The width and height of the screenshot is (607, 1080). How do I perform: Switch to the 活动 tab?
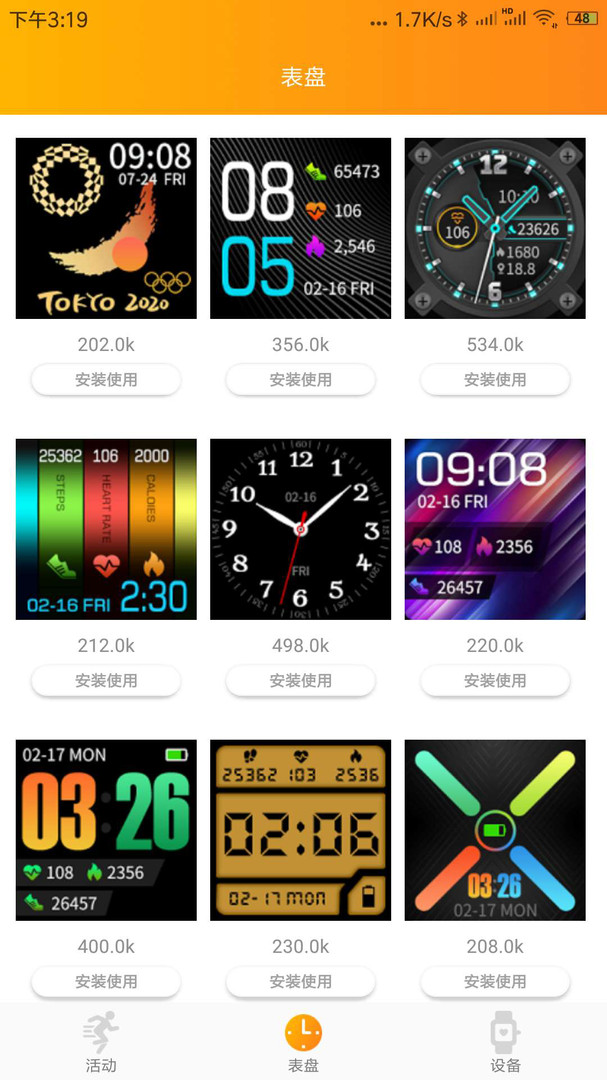[101, 1042]
